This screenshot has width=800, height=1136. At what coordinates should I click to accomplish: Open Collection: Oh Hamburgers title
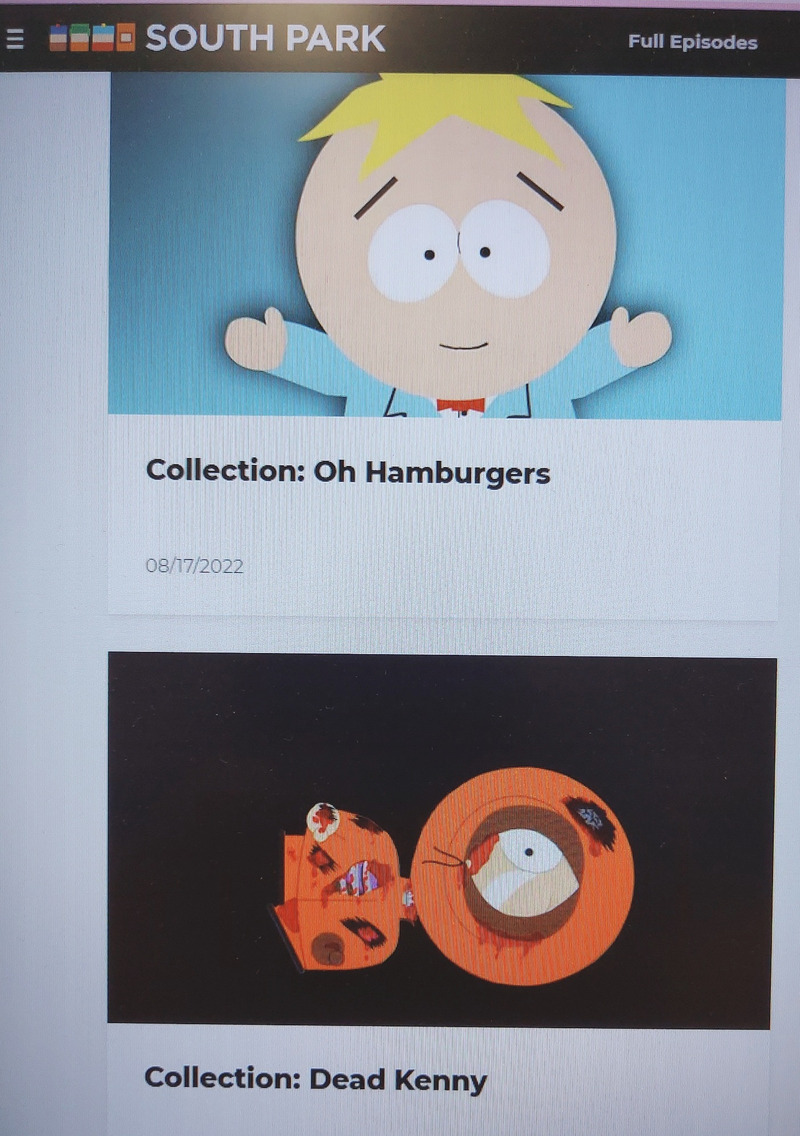[347, 471]
